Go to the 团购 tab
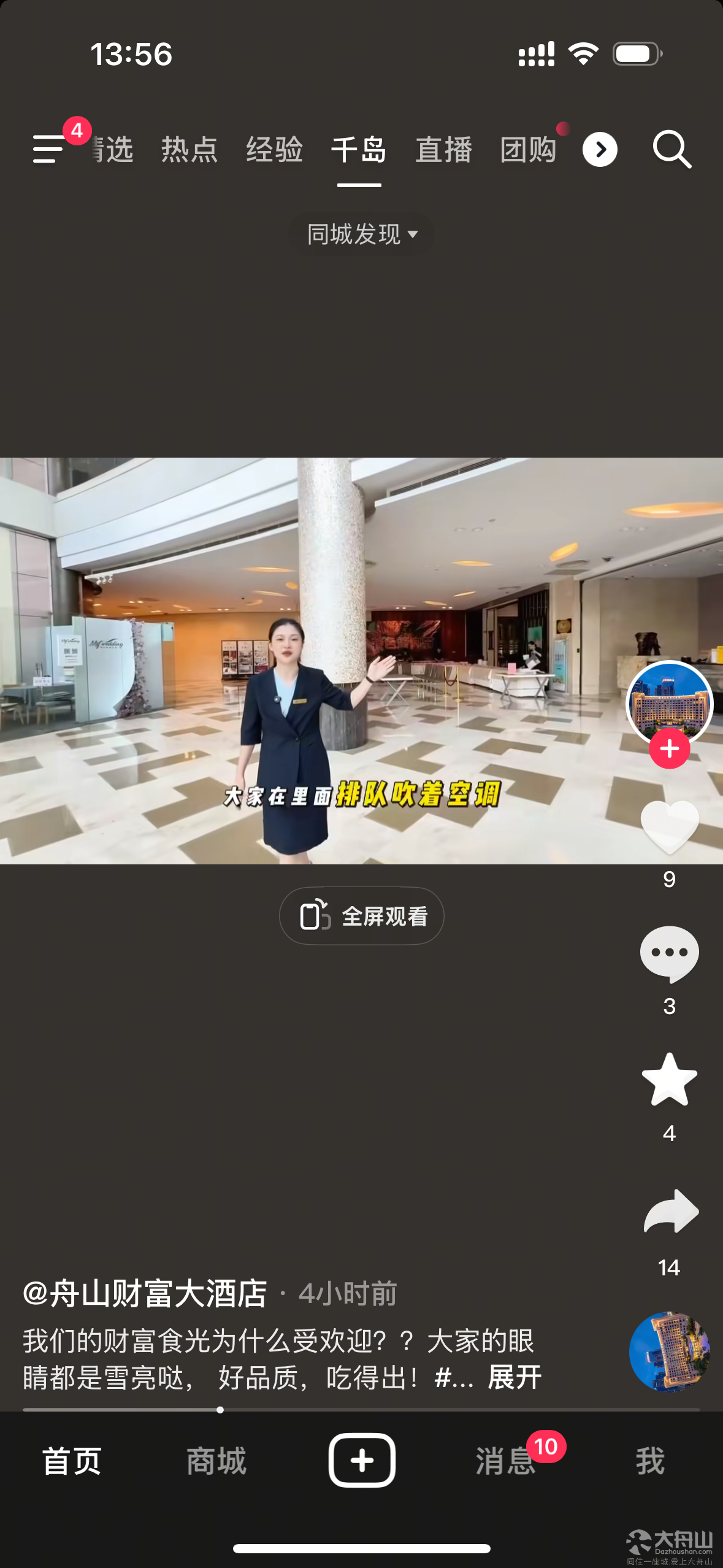 pyautogui.click(x=528, y=150)
